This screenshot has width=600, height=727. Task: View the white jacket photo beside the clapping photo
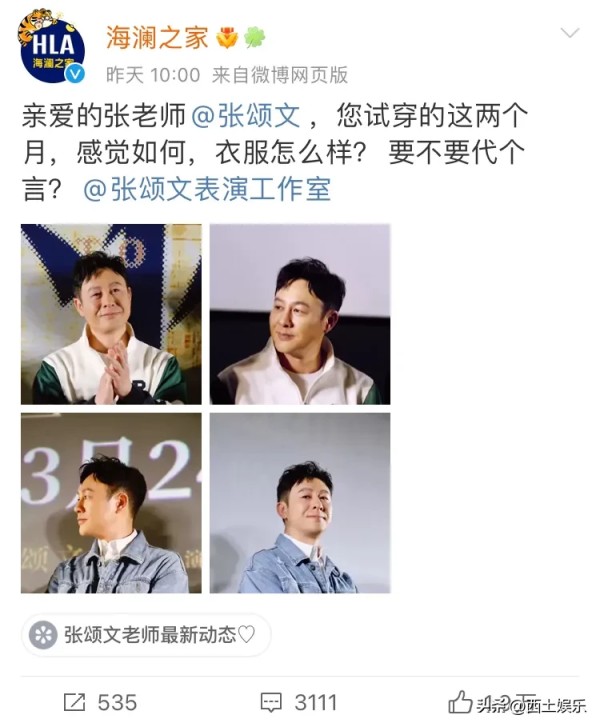[x=300, y=314]
